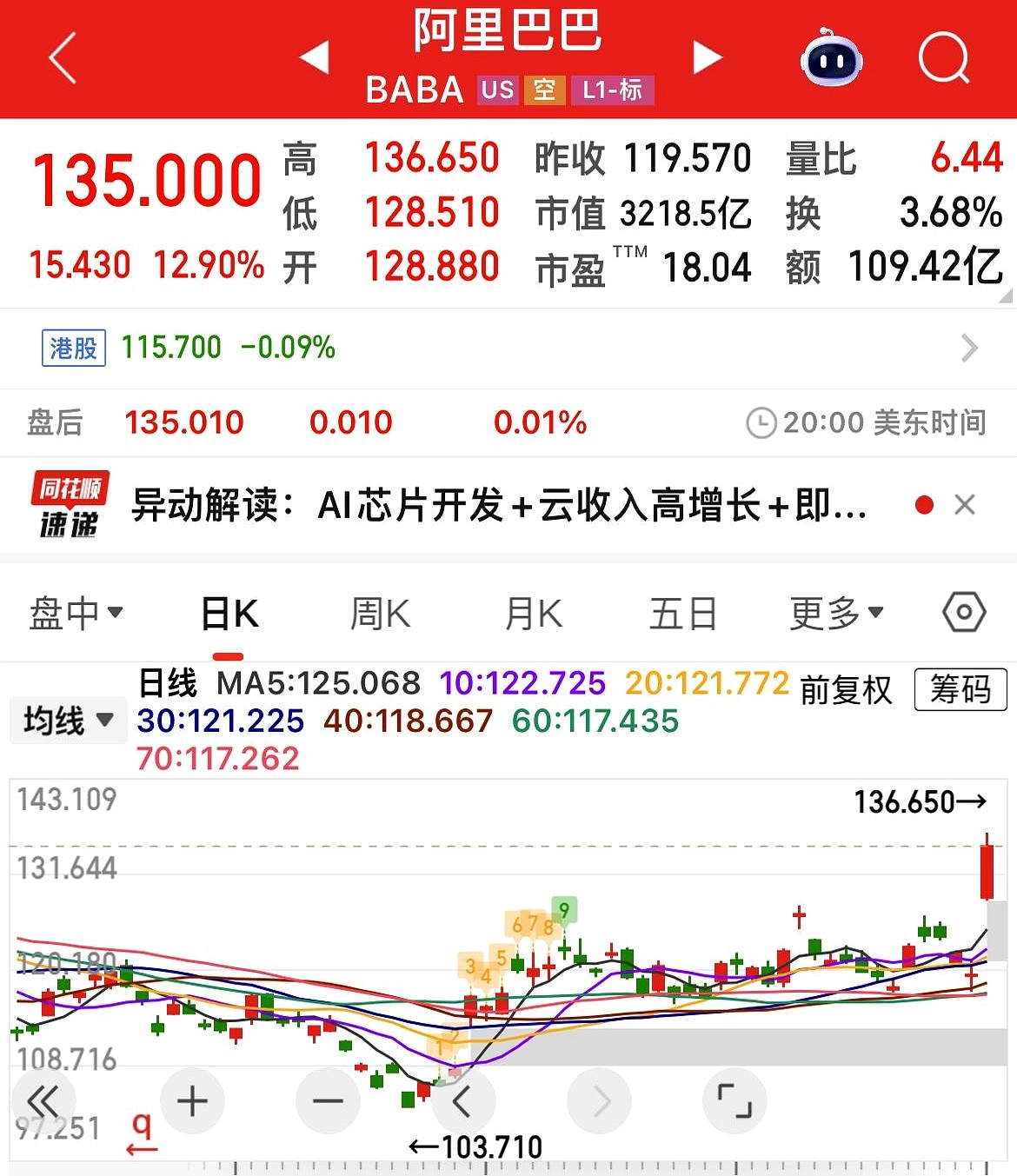Image resolution: width=1017 pixels, height=1176 pixels.
Task: Change the 前复权 price adjustment mode
Action: [846, 690]
